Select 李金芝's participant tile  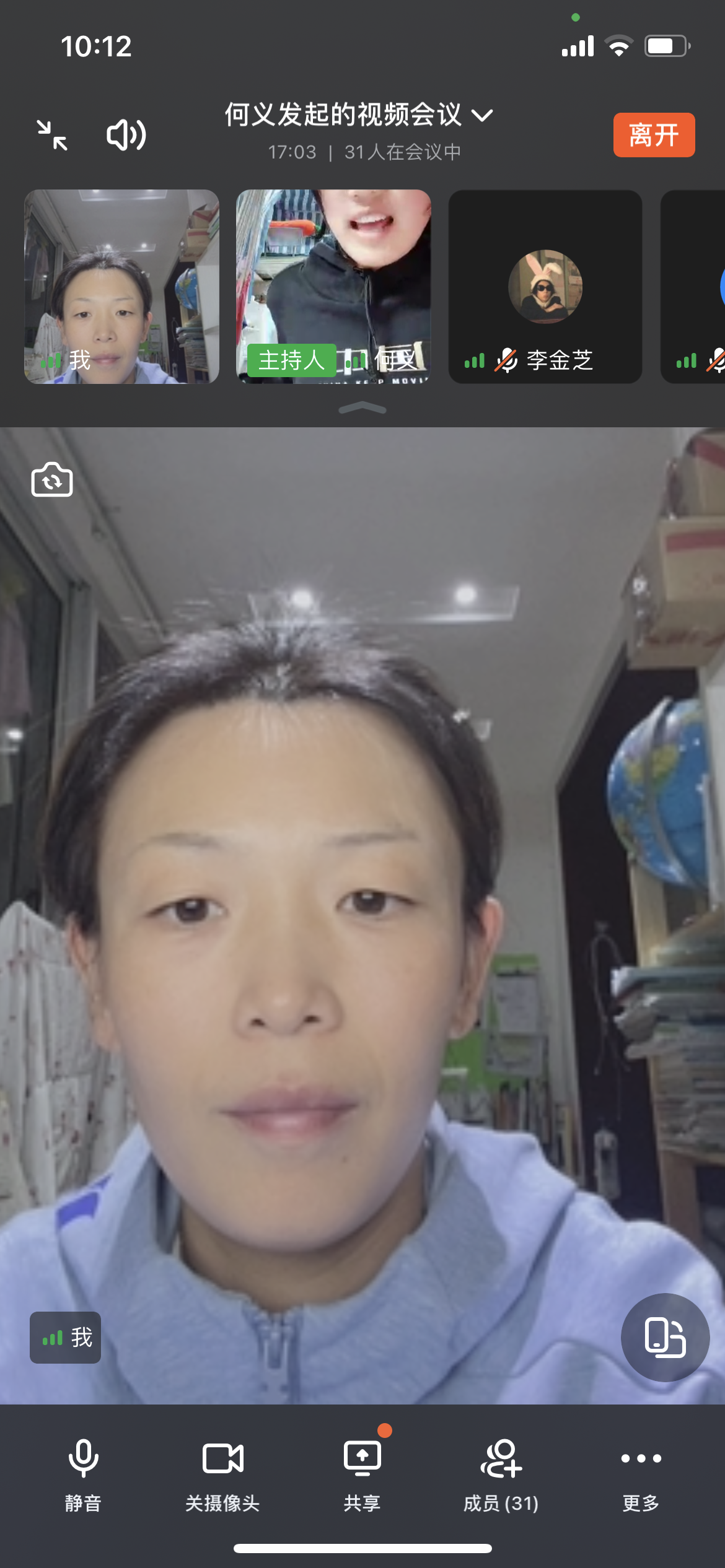click(x=545, y=286)
